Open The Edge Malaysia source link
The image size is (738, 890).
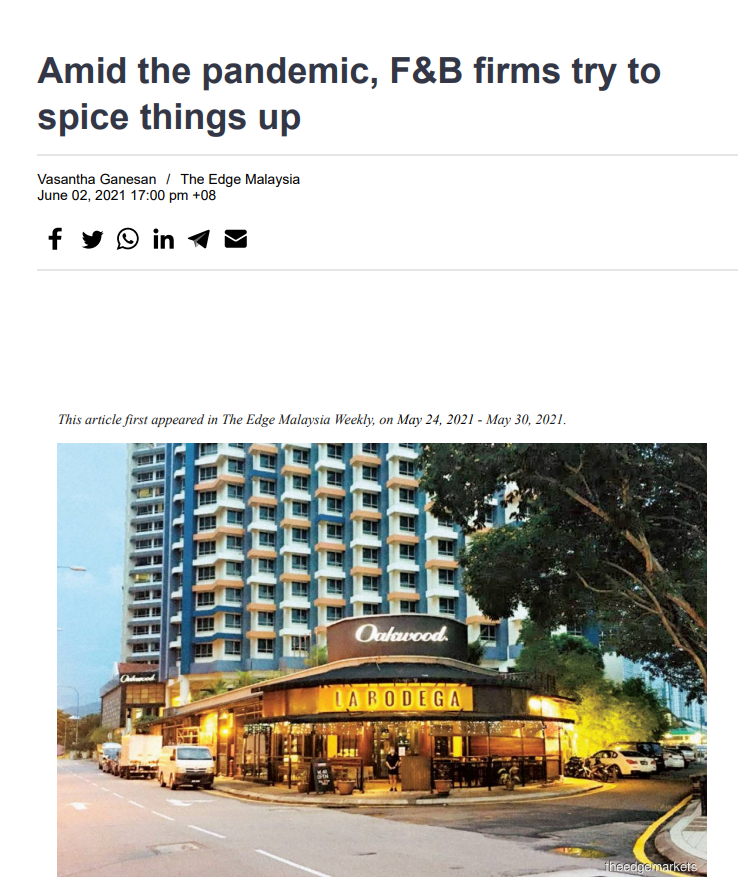[240, 179]
